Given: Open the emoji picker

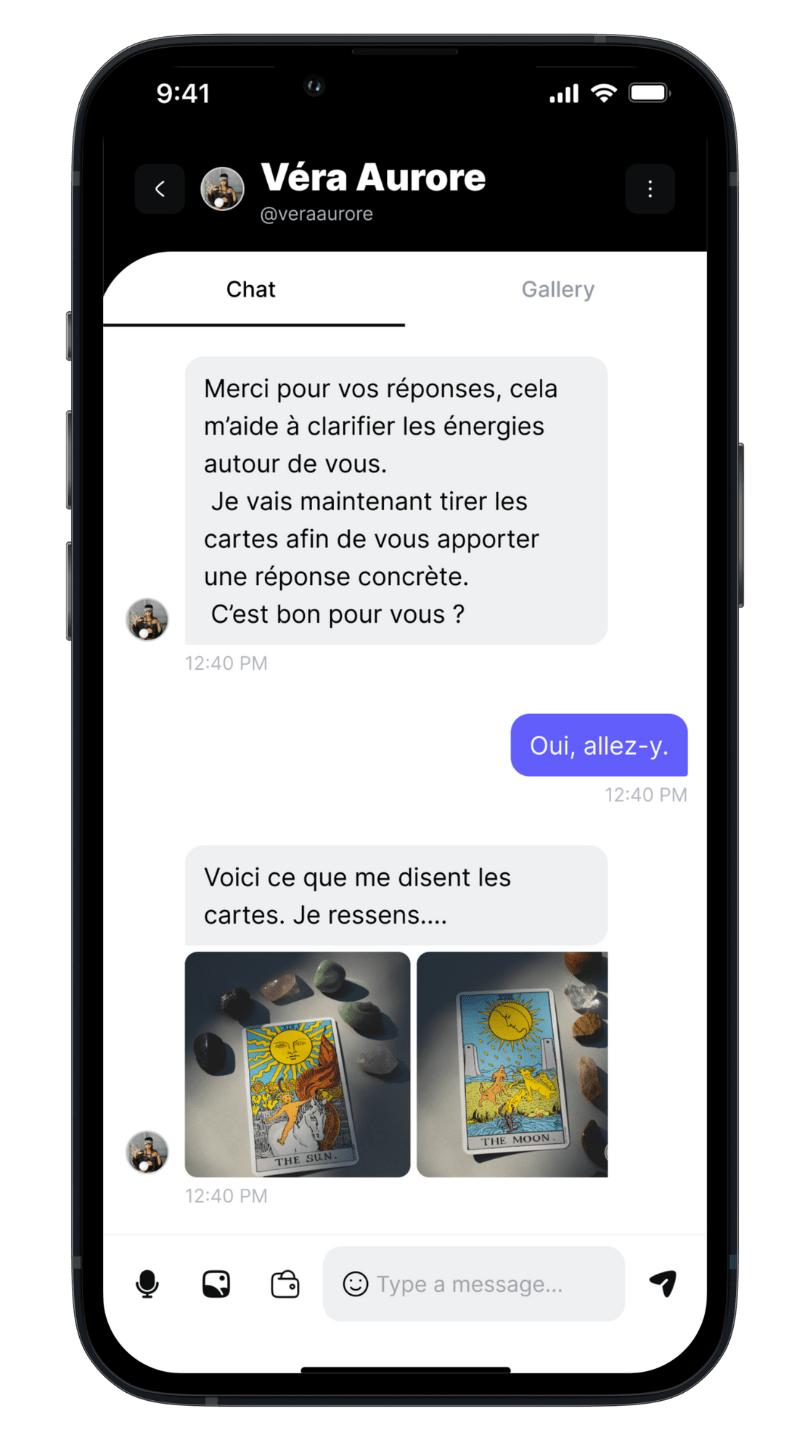Looking at the screenshot, I should 355,1284.
